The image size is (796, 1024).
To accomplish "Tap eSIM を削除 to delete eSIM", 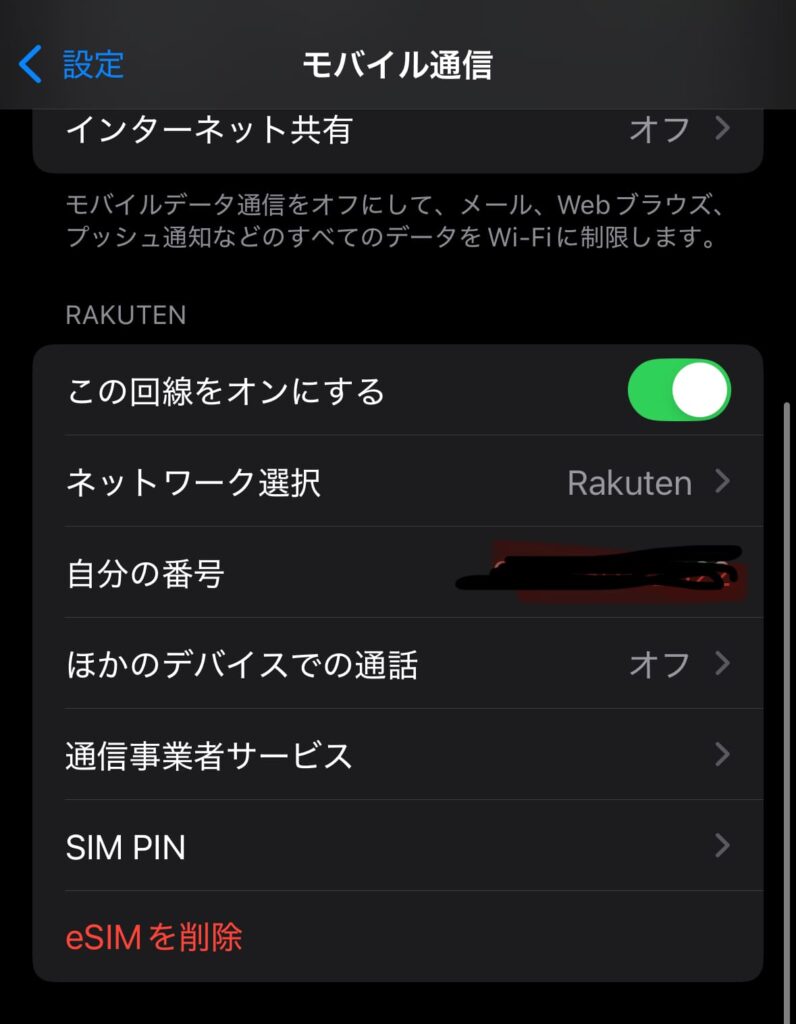I will point(152,937).
